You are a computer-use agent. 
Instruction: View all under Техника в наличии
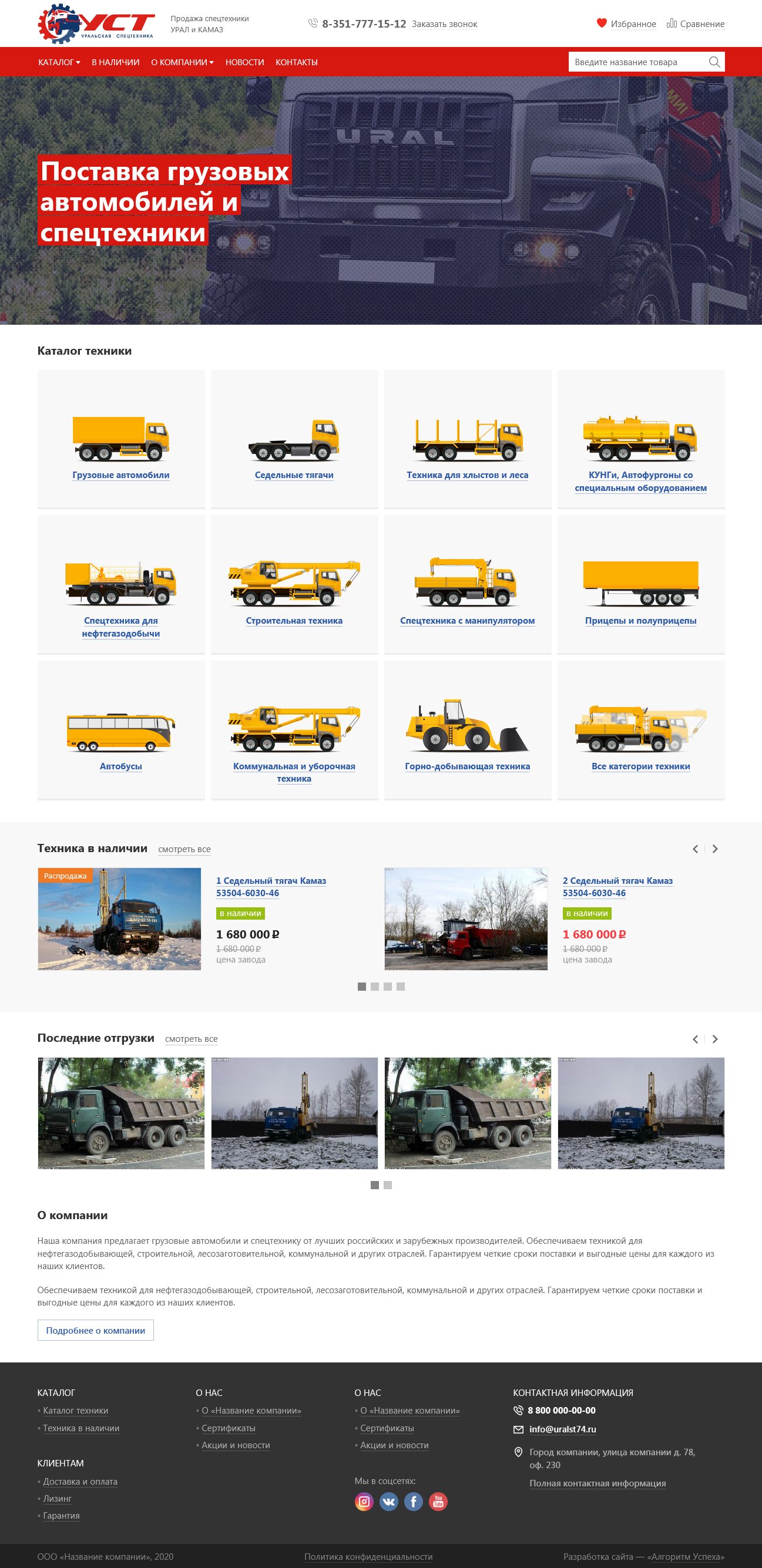[x=184, y=849]
